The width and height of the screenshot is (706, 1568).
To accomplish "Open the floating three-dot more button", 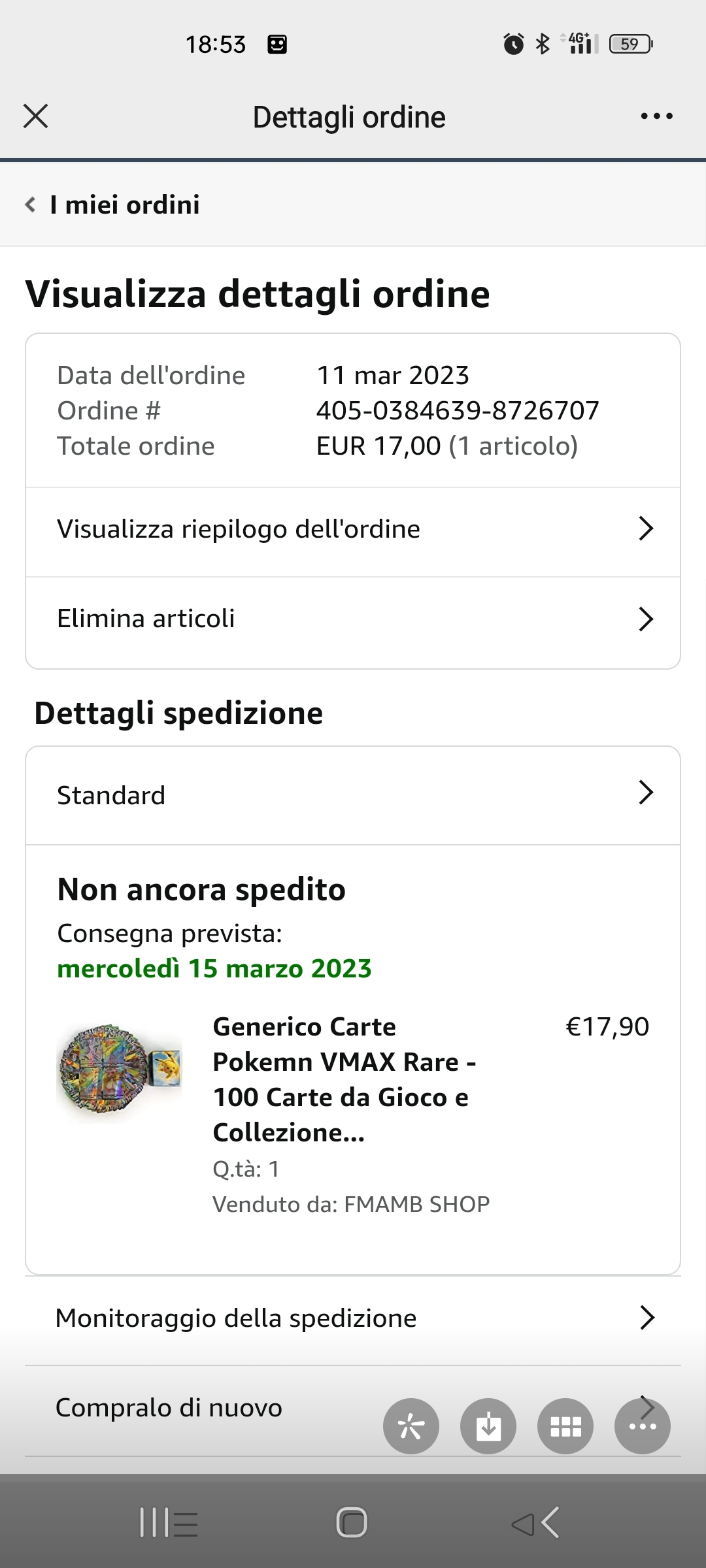I will pyautogui.click(x=643, y=1426).
